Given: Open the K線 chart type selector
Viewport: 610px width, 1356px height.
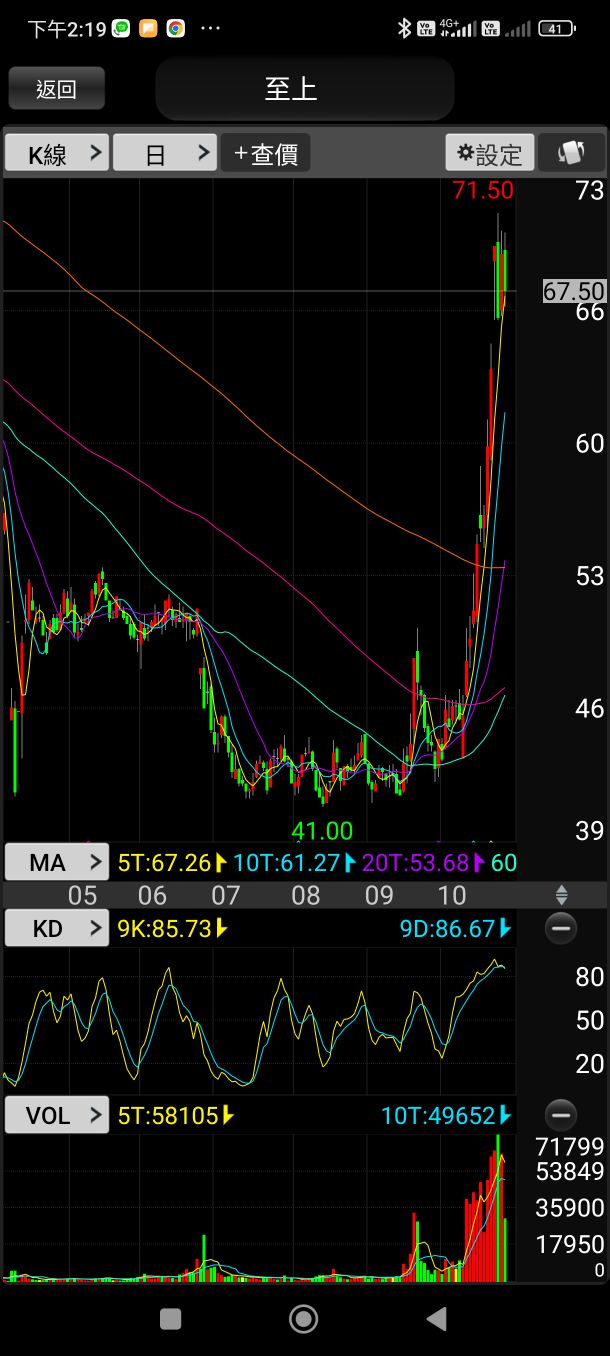Looking at the screenshot, I should pos(57,154).
